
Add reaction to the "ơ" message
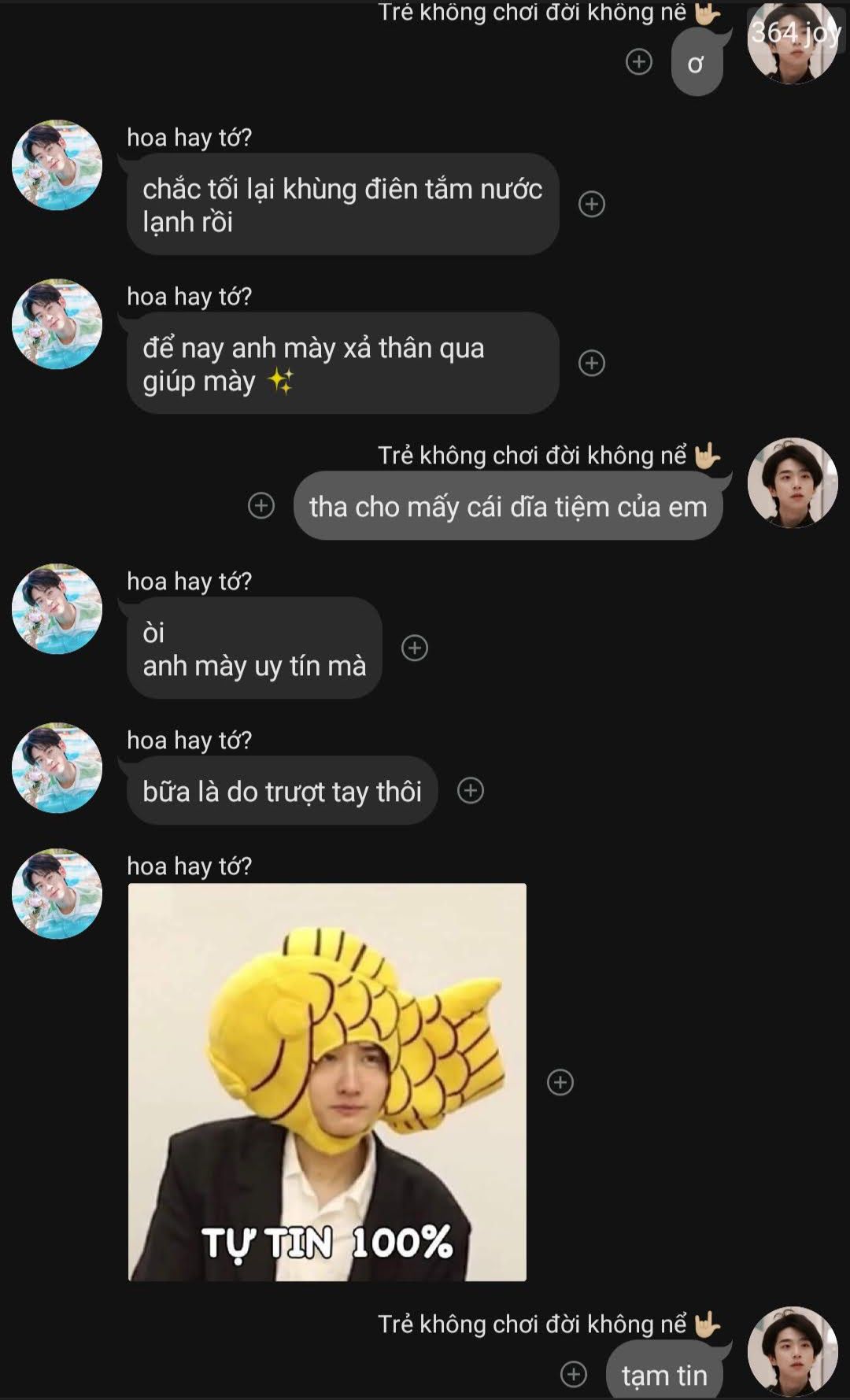pyautogui.click(x=638, y=61)
